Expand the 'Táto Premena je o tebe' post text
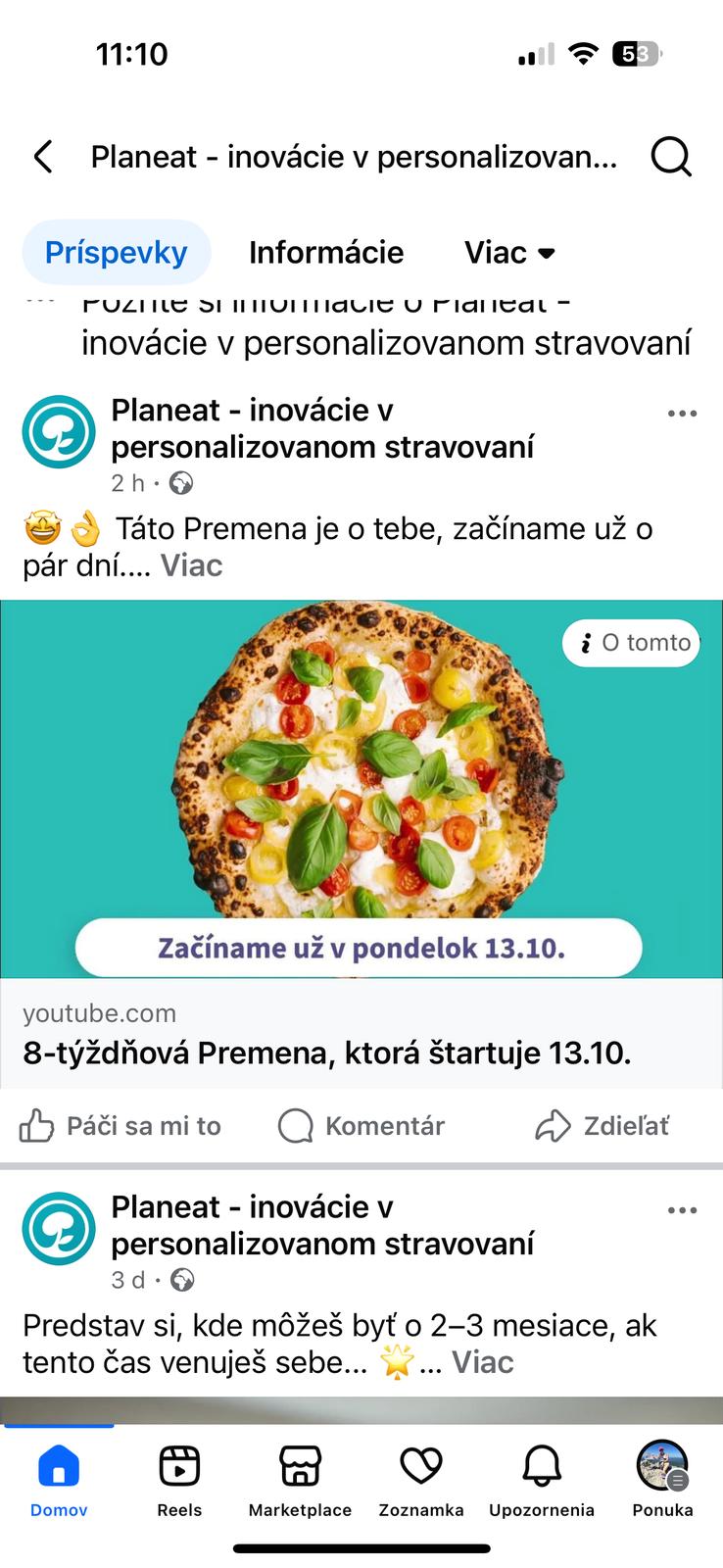Image resolution: width=723 pixels, height=1568 pixels. pos(192,565)
